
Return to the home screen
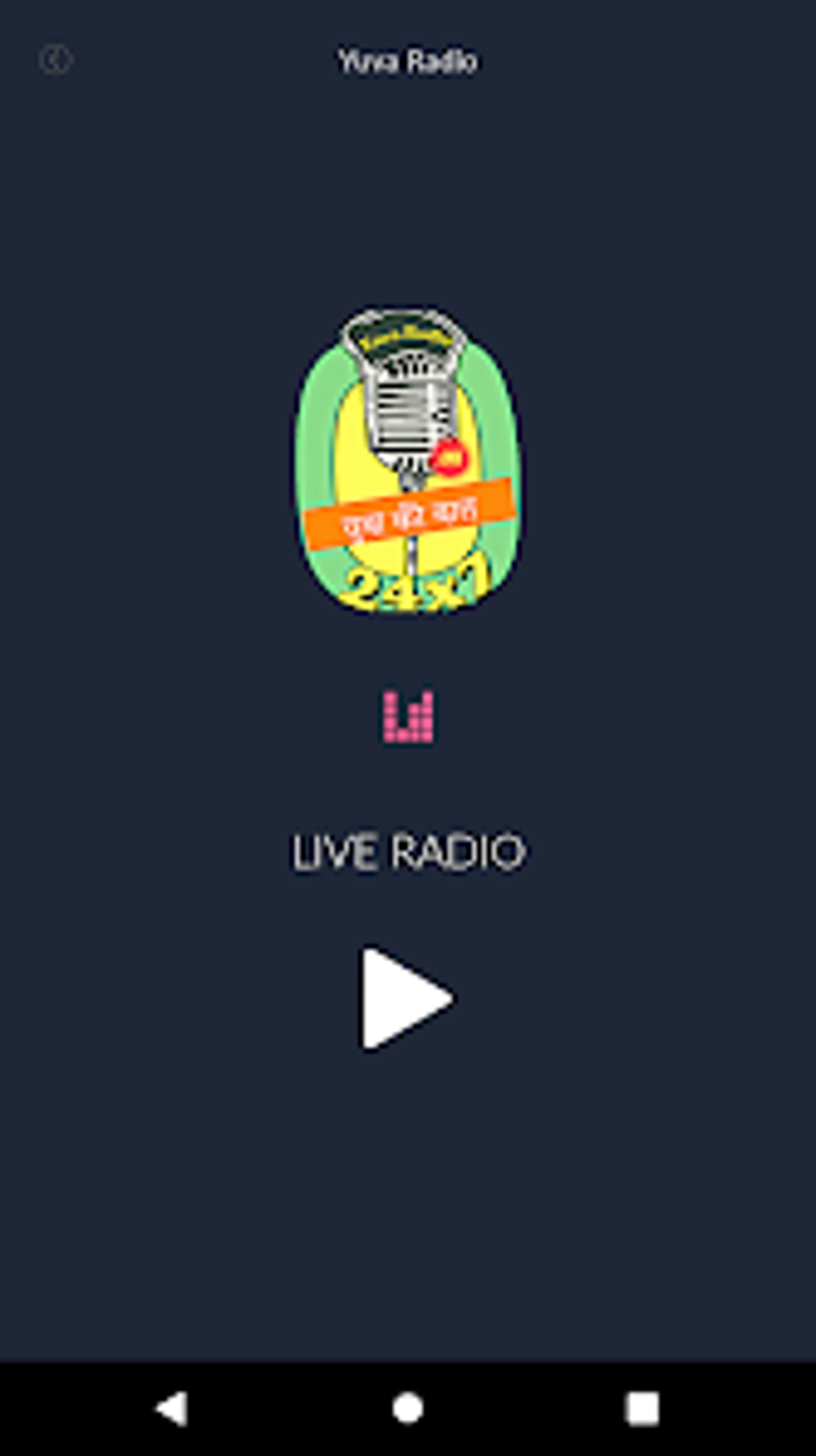pyautogui.click(x=408, y=1408)
